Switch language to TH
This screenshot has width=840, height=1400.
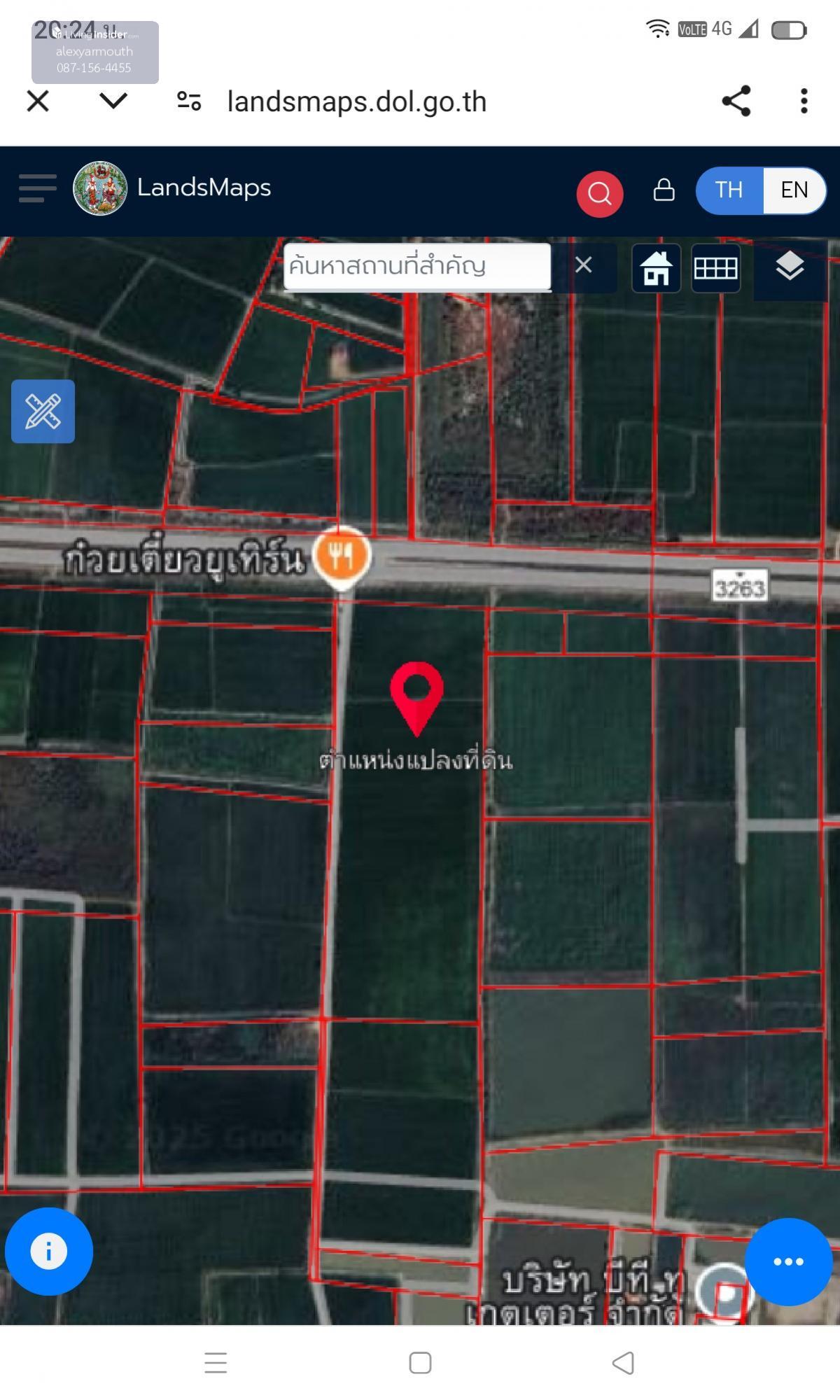(x=729, y=190)
